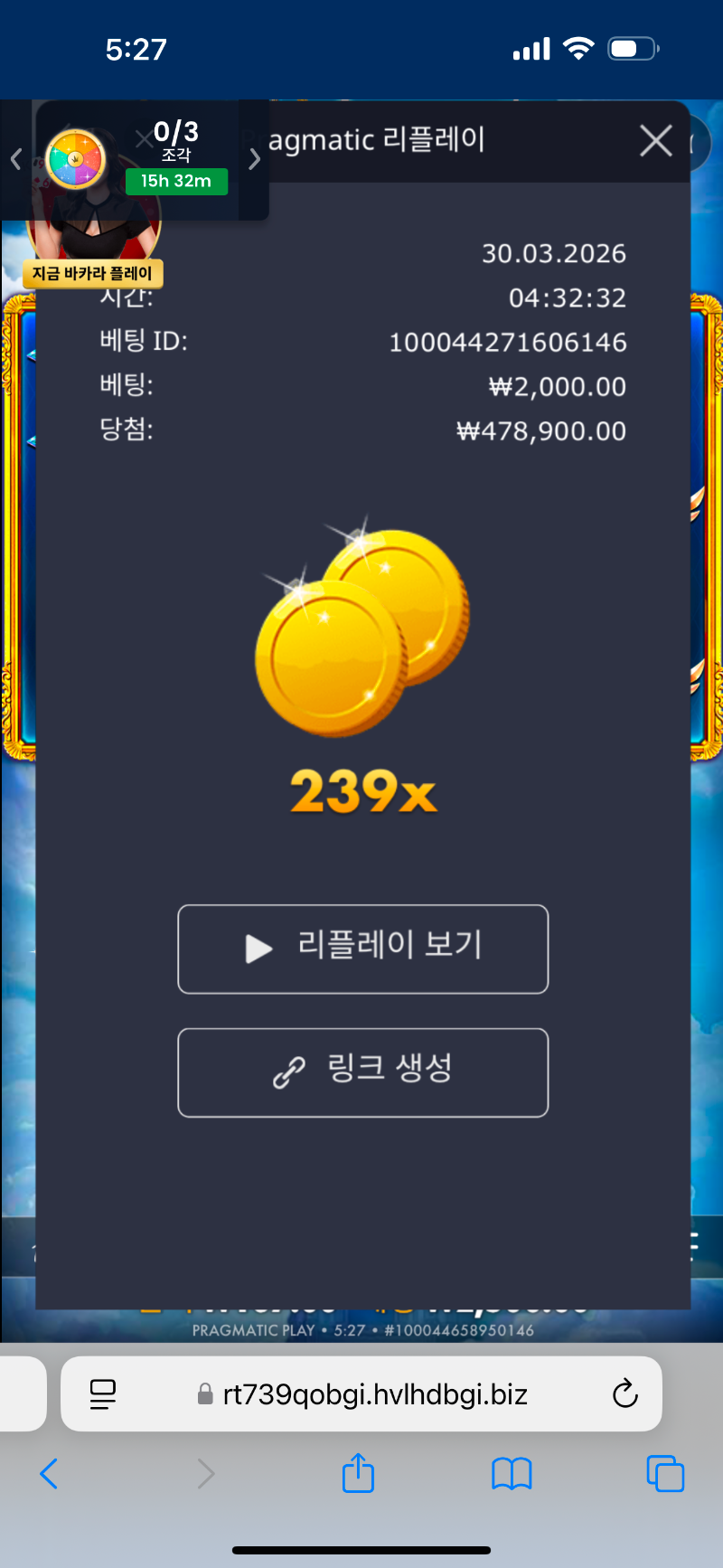Go back in Safari

point(49,1473)
